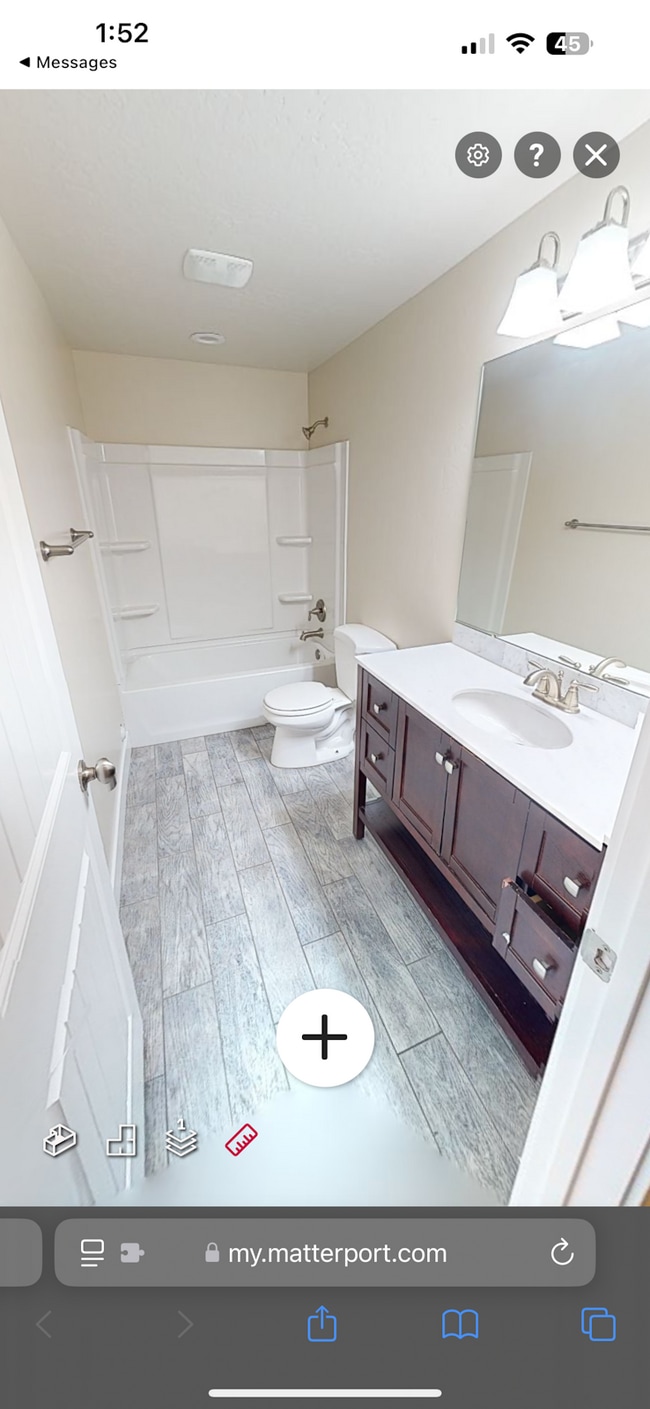
Task: Toggle the ruler measurement tool
Action: coord(241,1140)
